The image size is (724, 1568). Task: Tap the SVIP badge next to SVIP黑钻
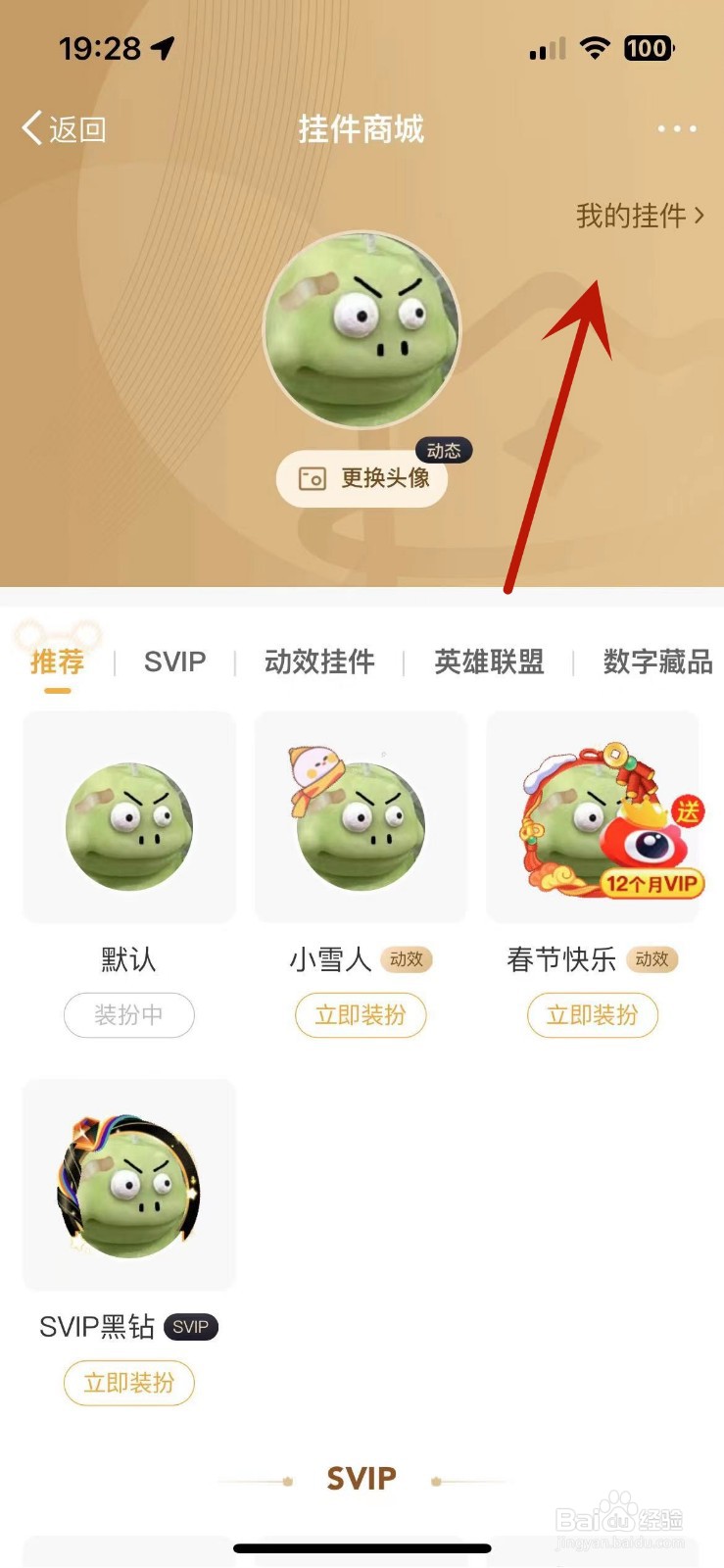(x=190, y=1327)
